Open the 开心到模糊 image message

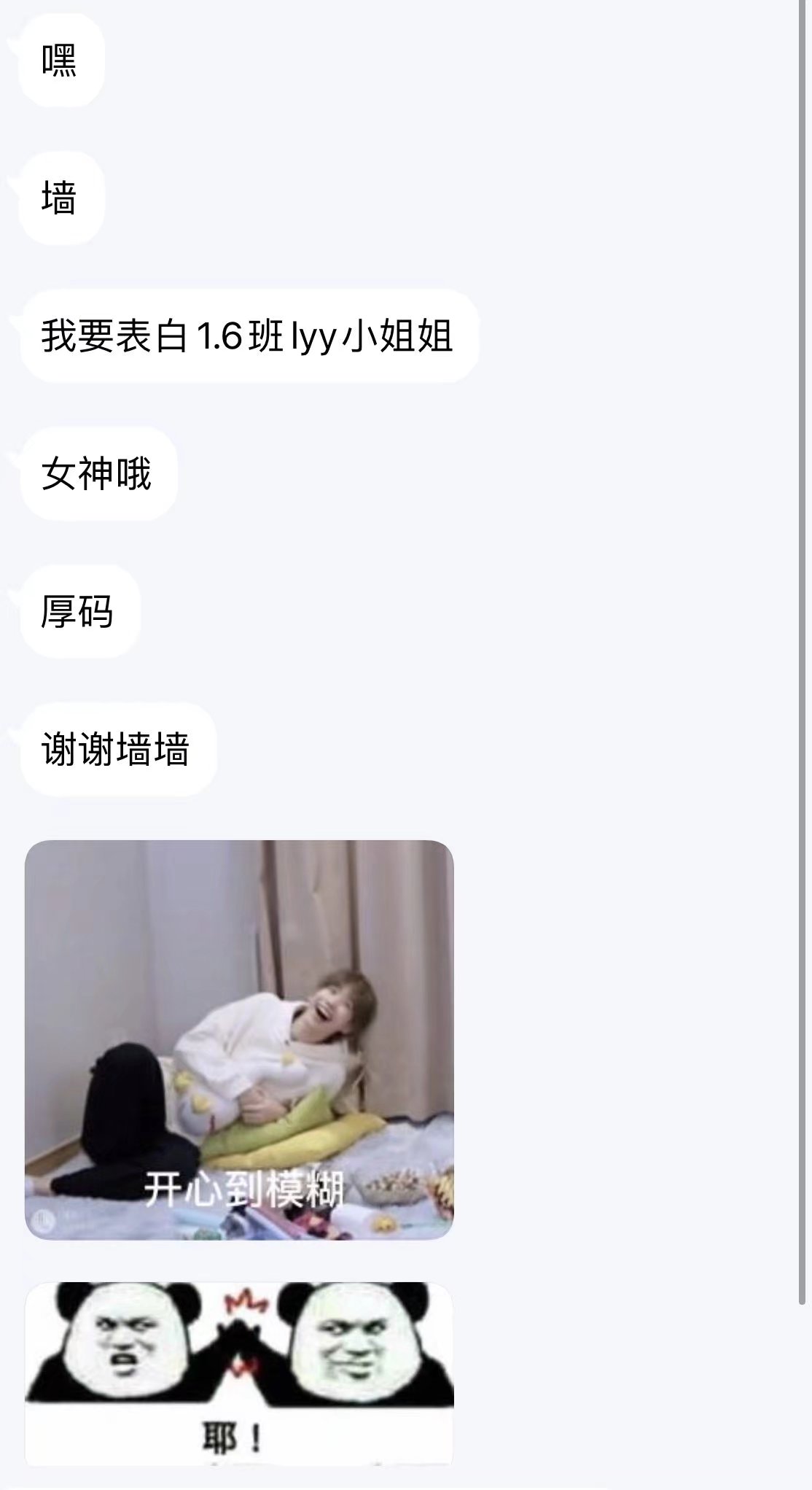pyautogui.click(x=239, y=1039)
